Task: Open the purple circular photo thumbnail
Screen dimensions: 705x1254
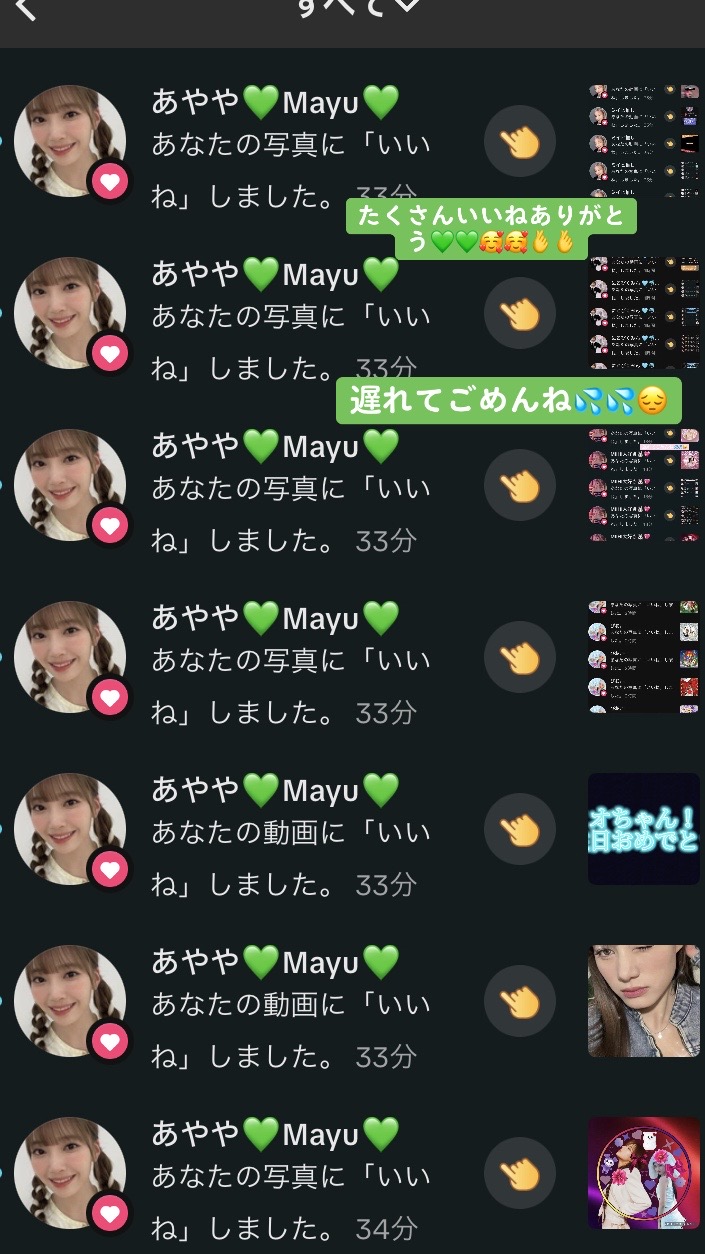Action: (643, 1173)
